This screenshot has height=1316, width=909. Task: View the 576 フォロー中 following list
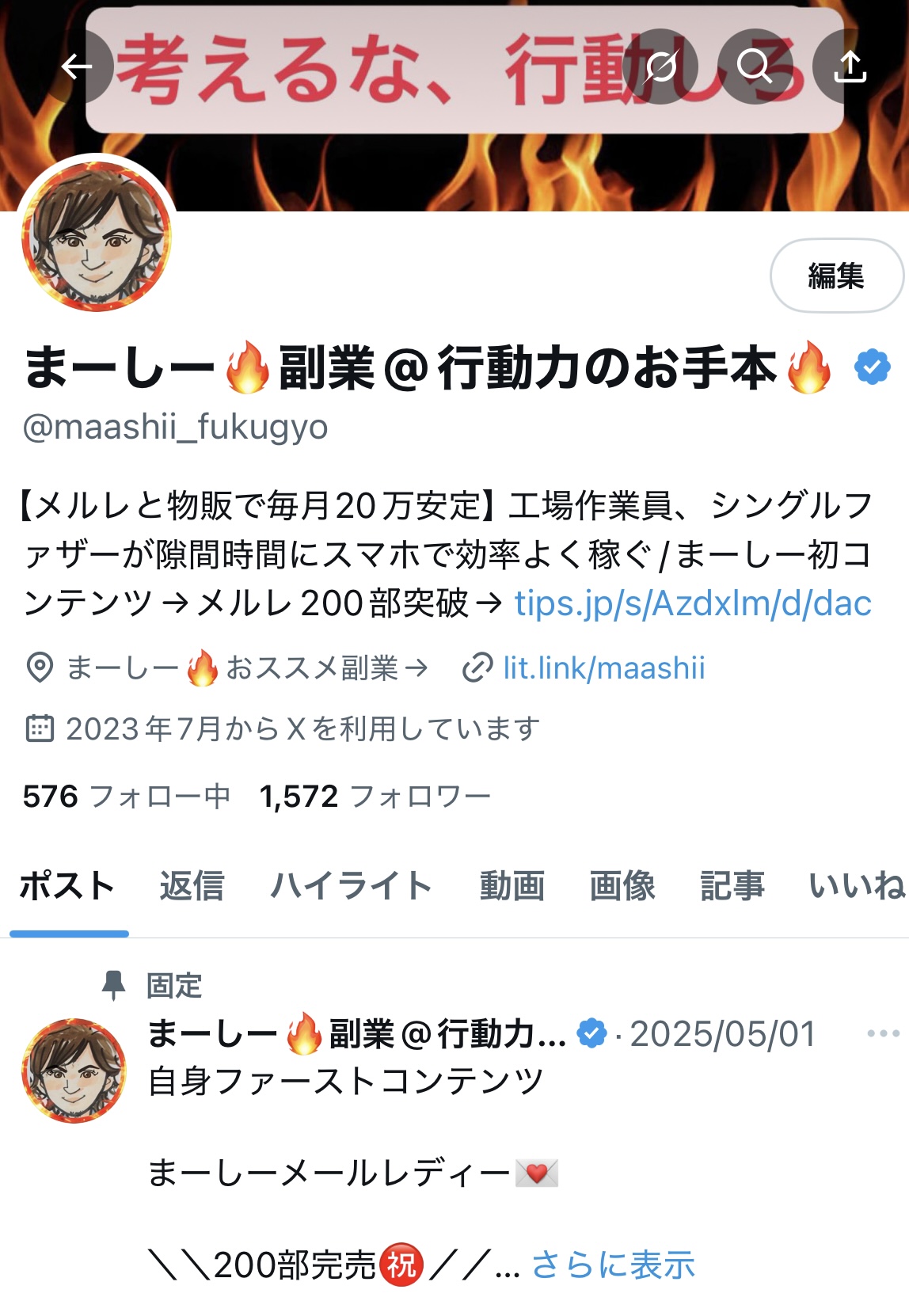click(126, 796)
